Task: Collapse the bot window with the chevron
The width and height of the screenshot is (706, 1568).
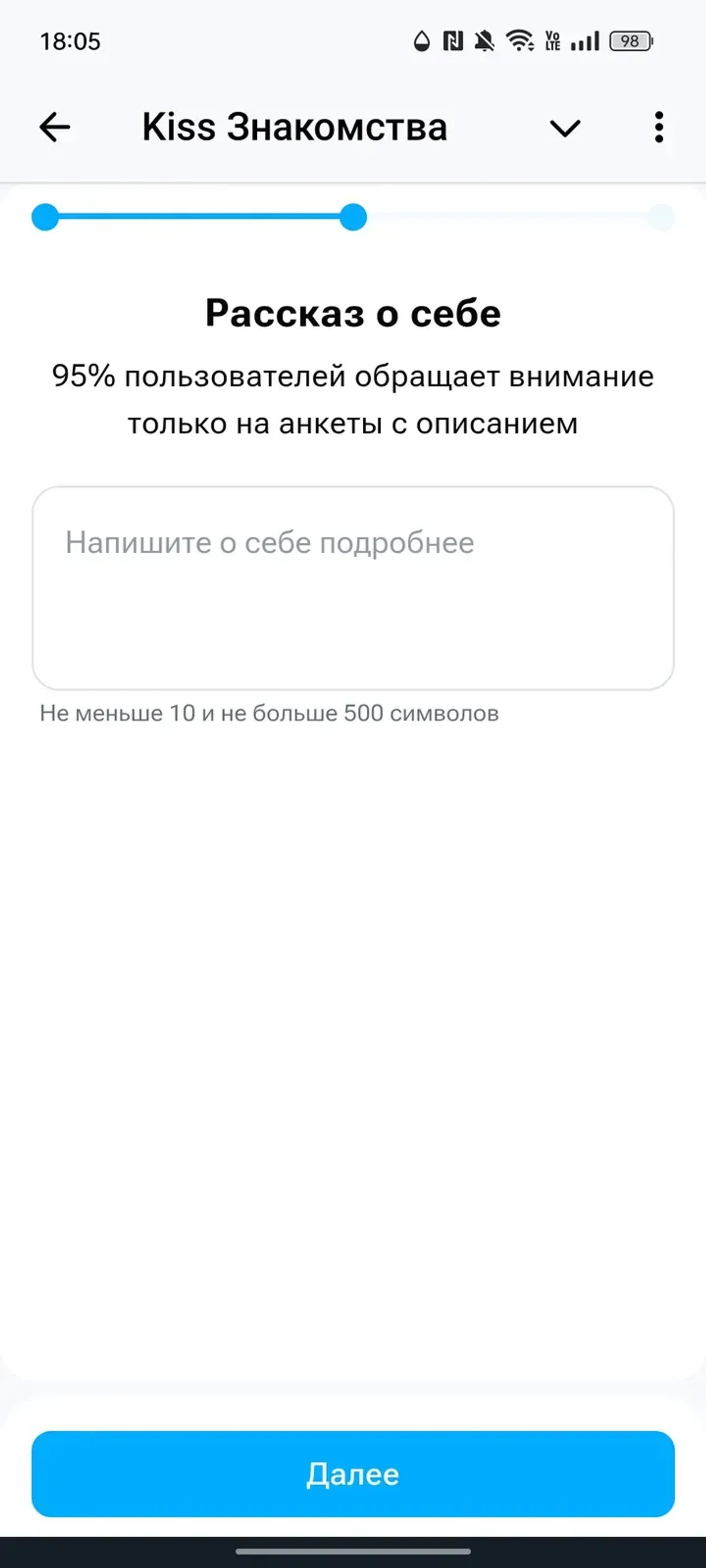Action: 565,128
